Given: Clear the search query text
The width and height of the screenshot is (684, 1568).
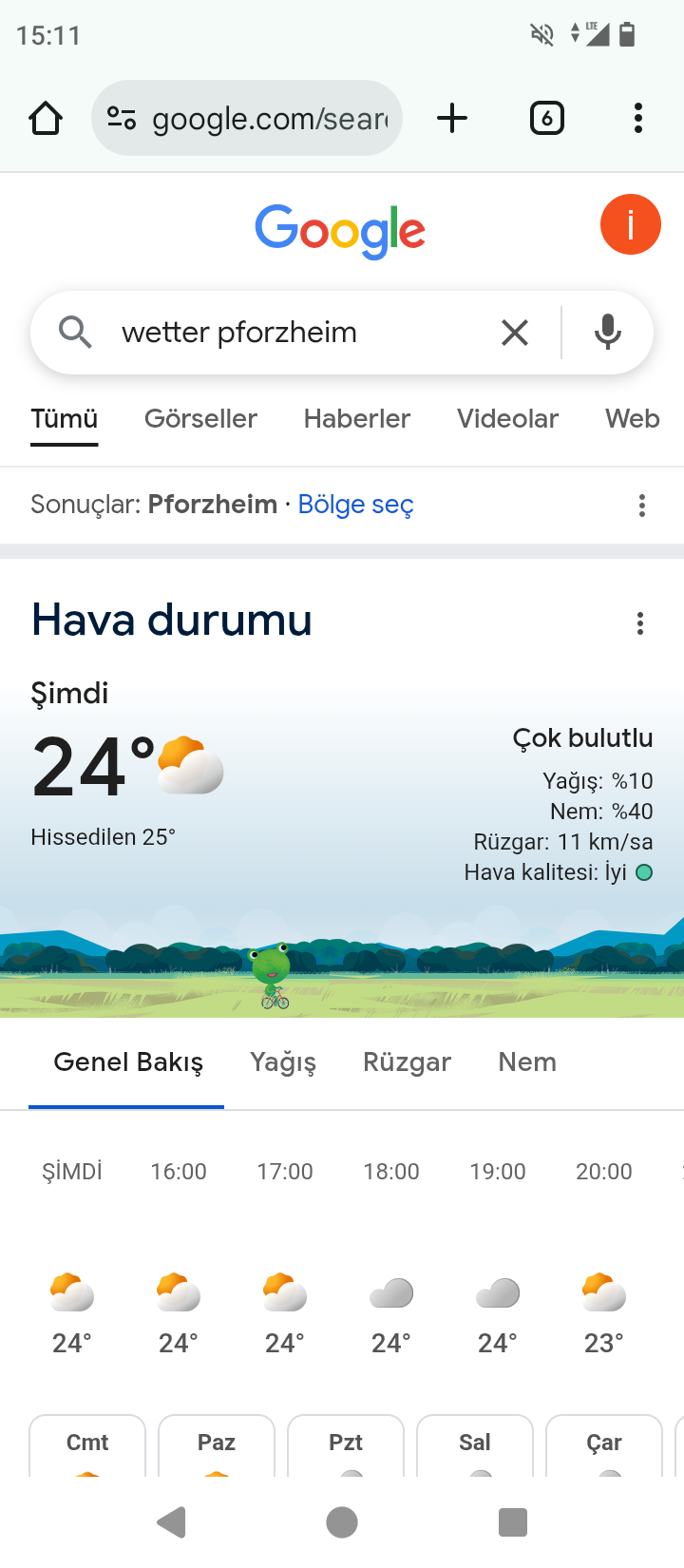Looking at the screenshot, I should pos(514,333).
